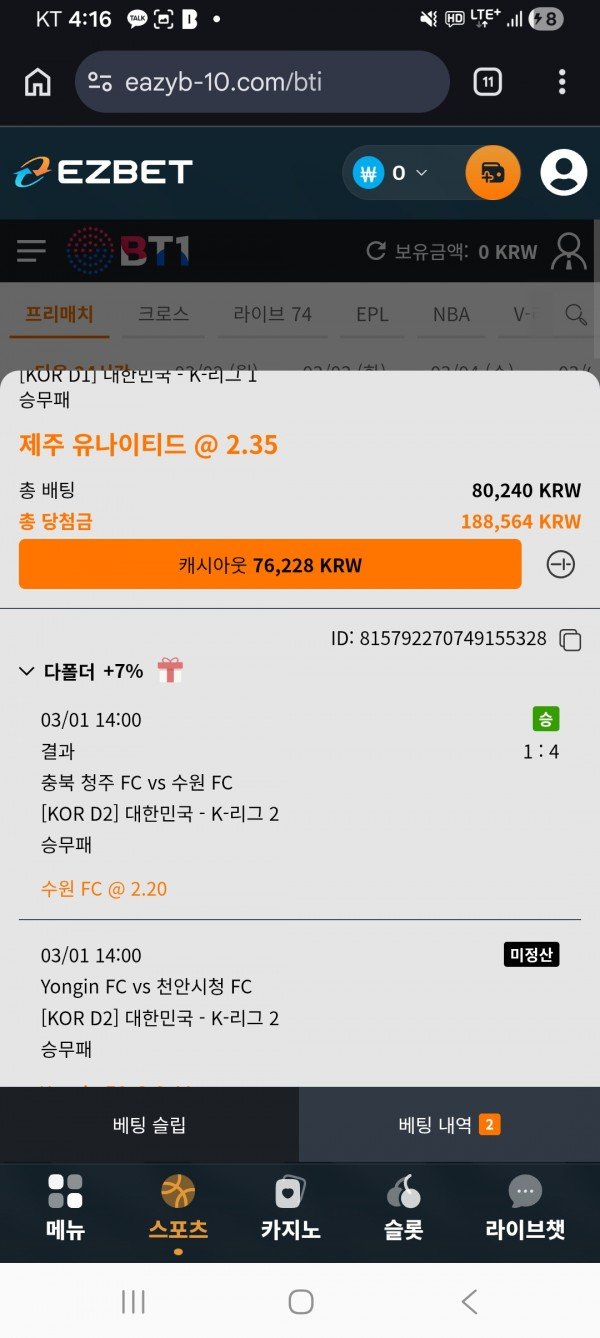The image size is (600, 1338).
Task: Go back using the system back button
Action: [469, 1301]
